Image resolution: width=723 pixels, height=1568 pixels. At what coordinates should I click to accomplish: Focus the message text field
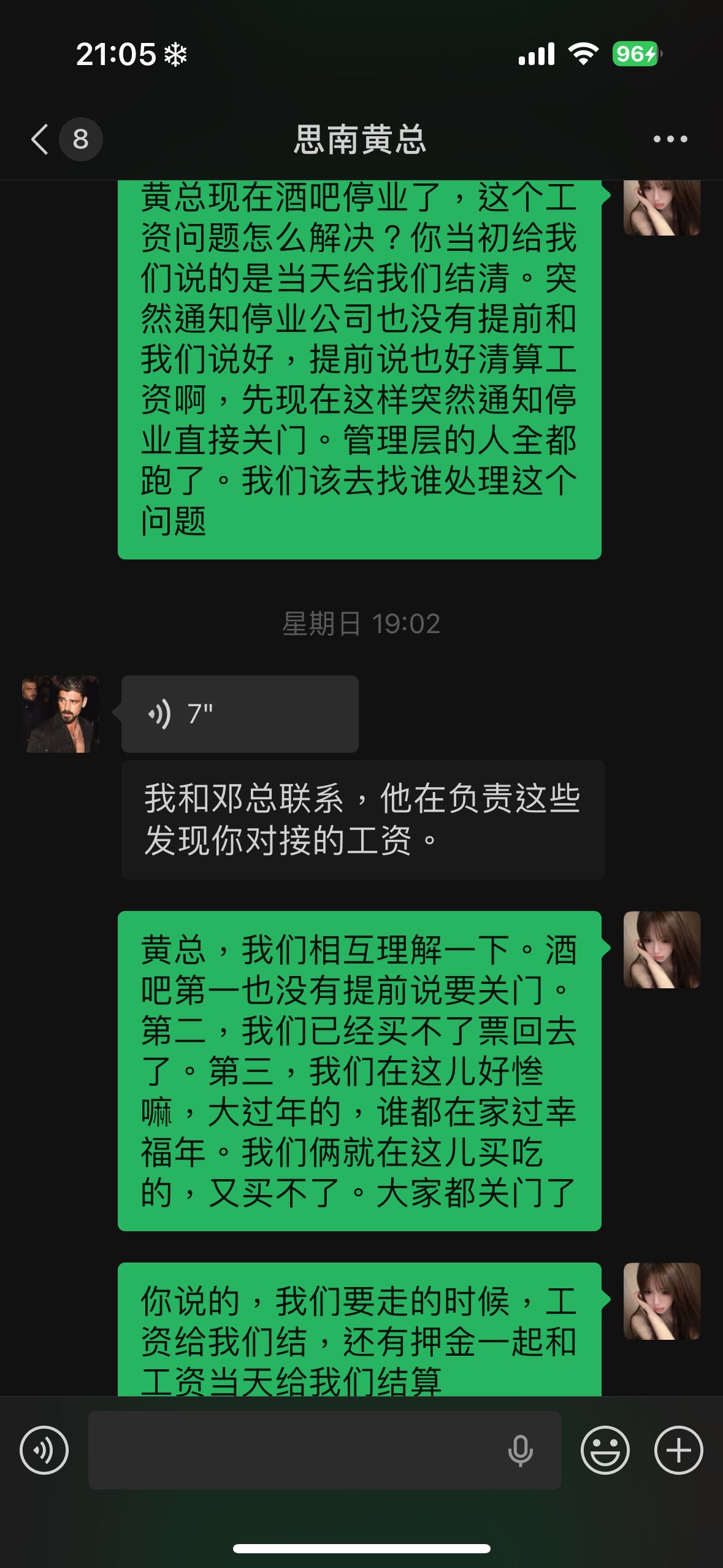(294, 1450)
